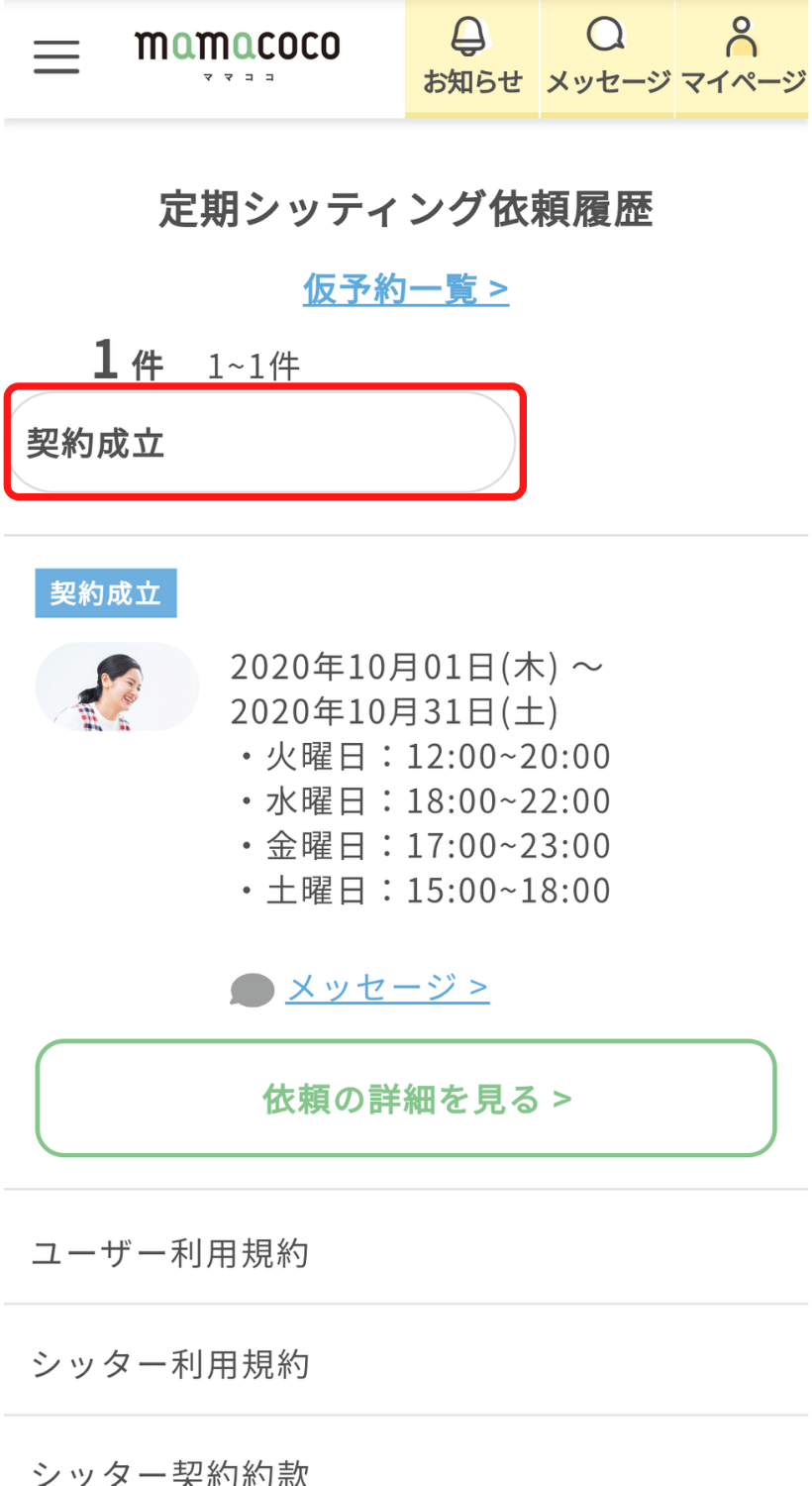Click the 2020年10月01日 date range text
Viewport: 812px width, 1486px height.
[x=416, y=667]
